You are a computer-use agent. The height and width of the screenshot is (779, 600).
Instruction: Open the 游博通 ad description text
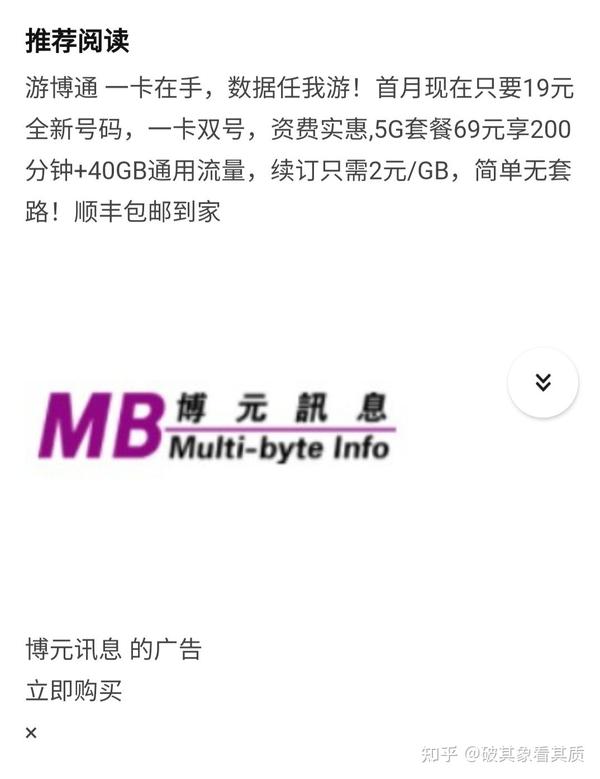[x=298, y=150]
